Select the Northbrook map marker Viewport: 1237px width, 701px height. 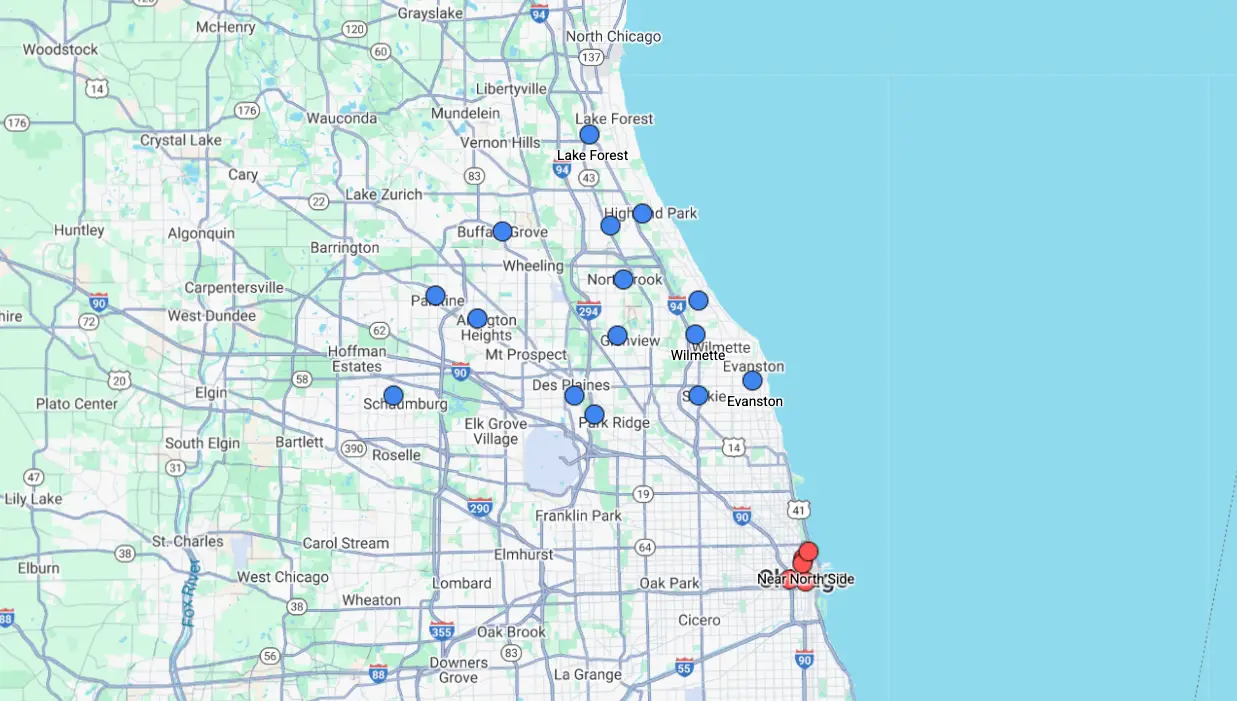pos(623,279)
